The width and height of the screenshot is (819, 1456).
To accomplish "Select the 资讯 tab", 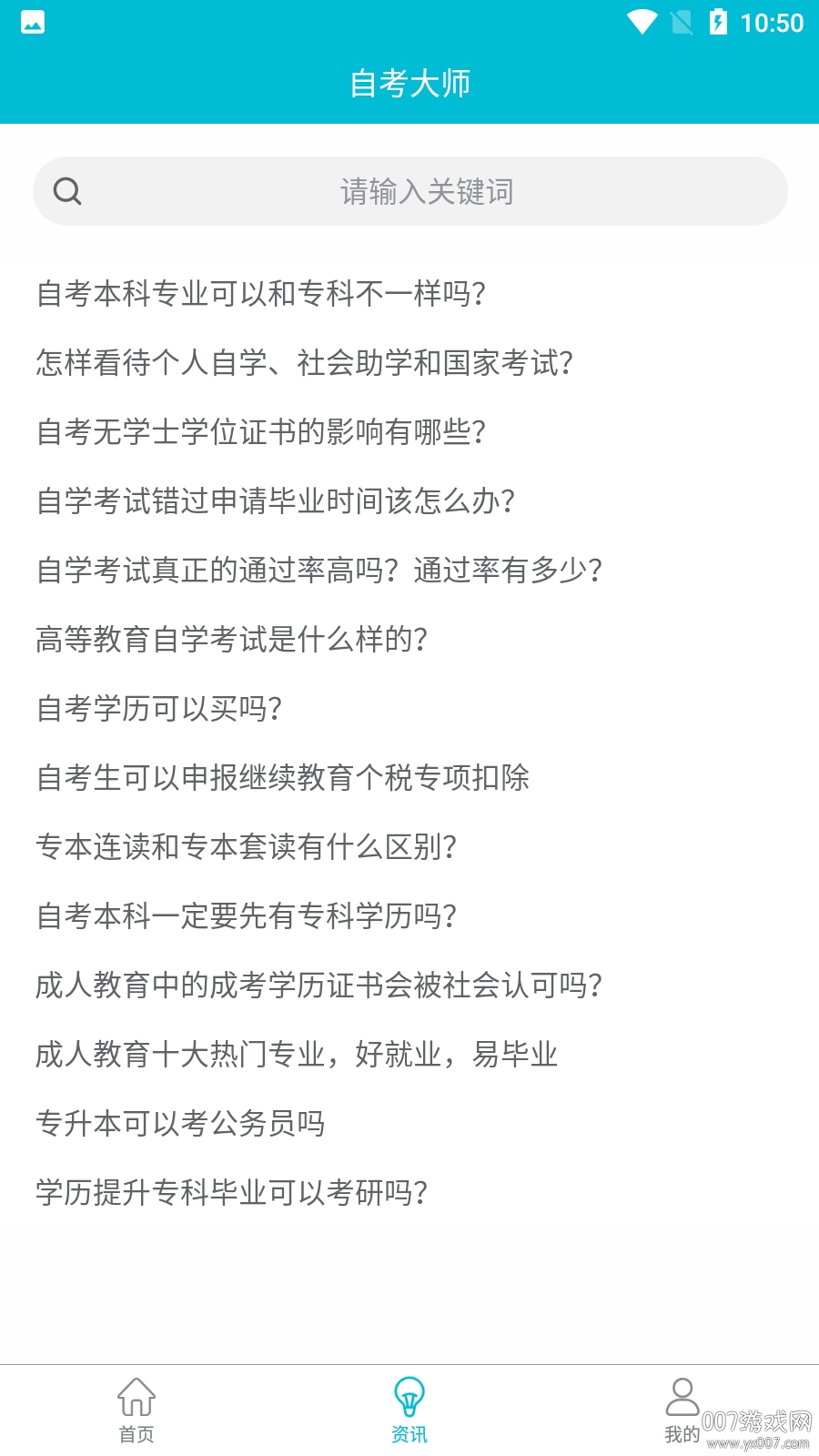I will pos(409,1410).
